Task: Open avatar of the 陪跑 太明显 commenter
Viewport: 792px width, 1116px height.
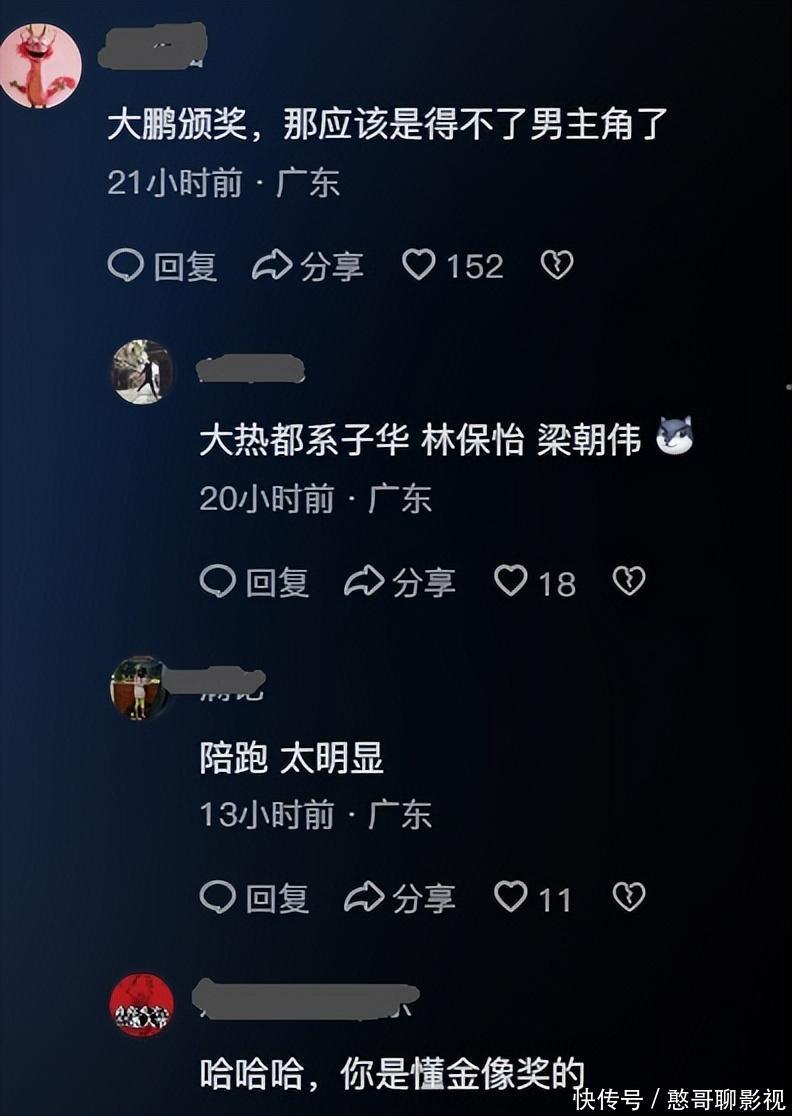Action: click(139, 688)
